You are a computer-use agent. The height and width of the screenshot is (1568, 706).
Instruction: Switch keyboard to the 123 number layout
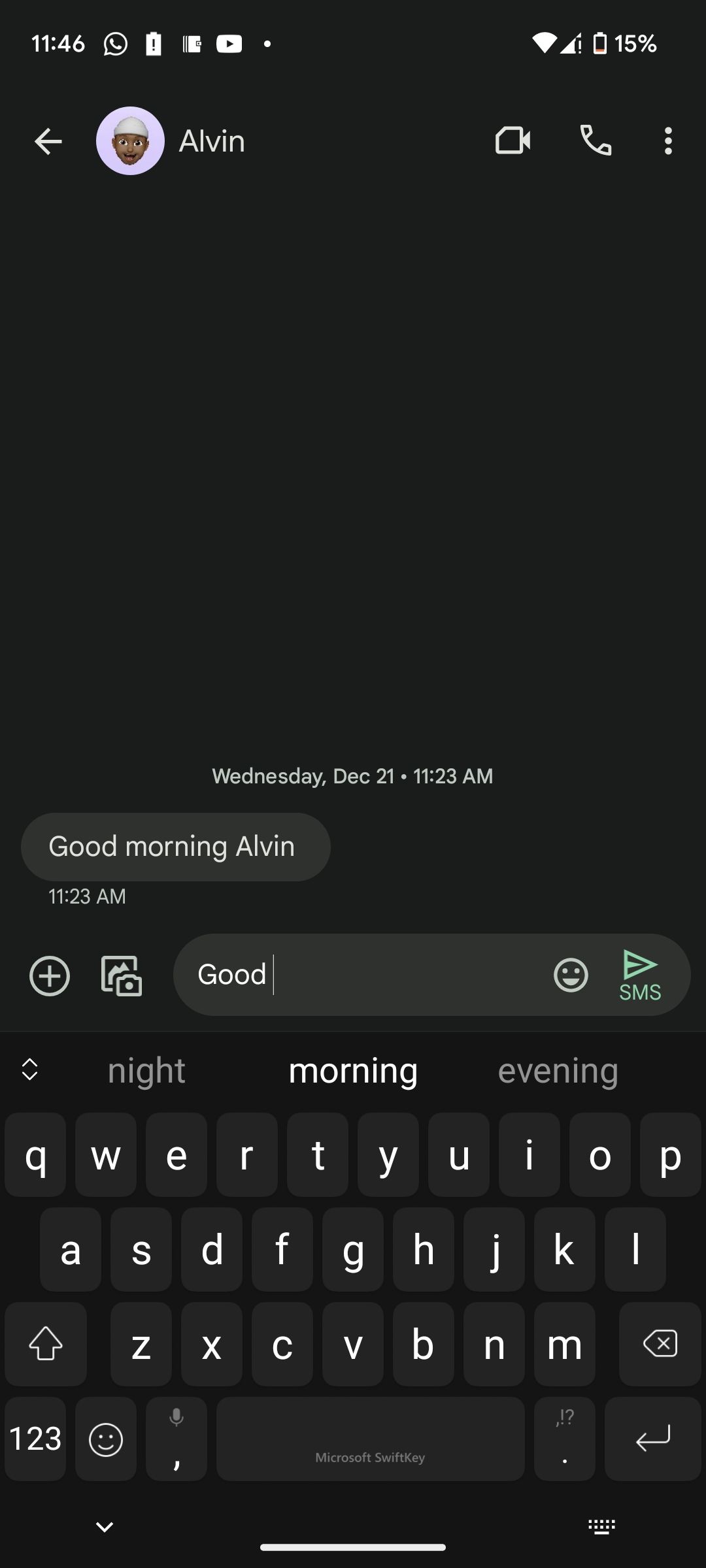pos(35,1439)
